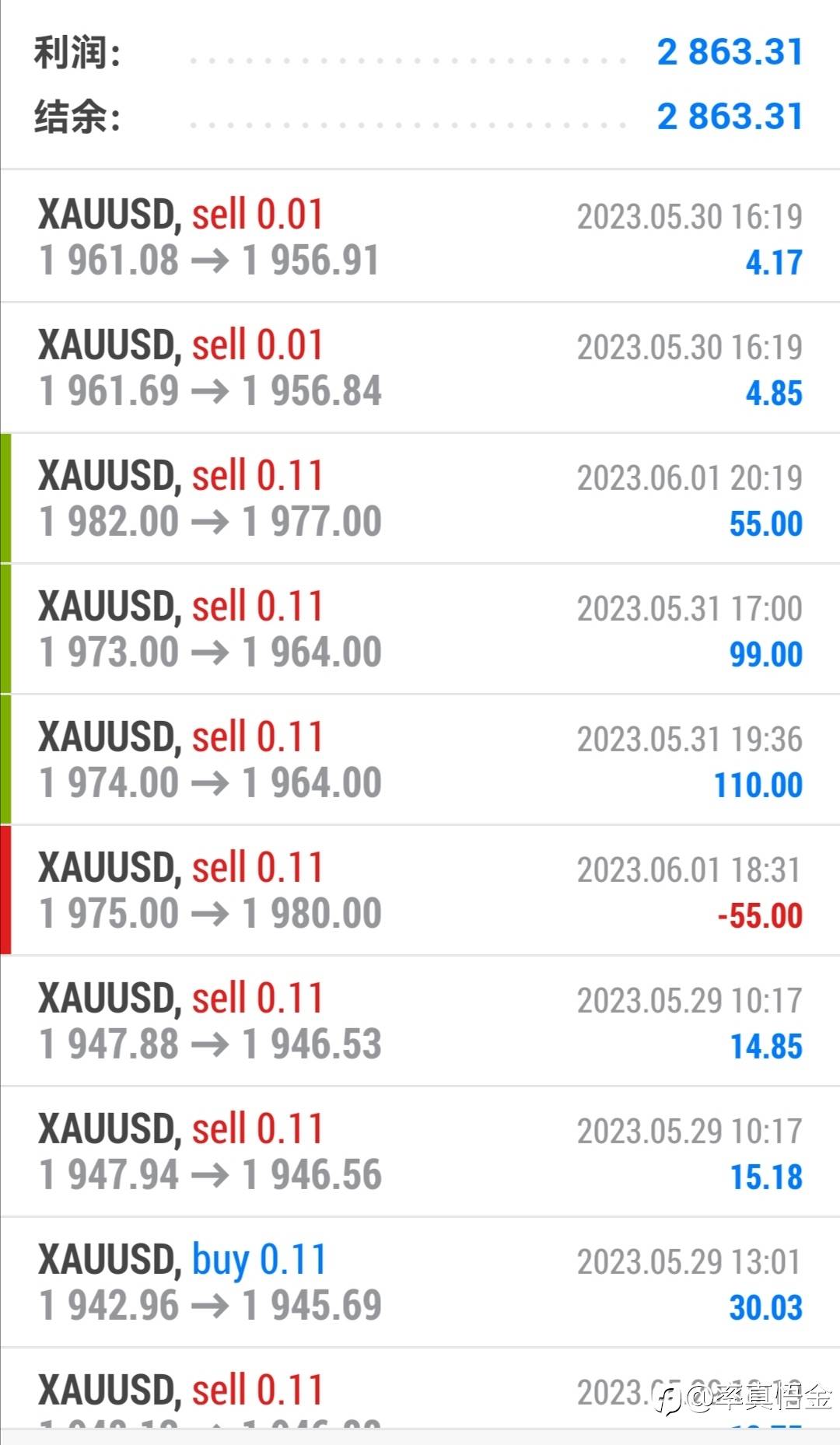Open the trade with 14.85 profit
Image resolution: width=840 pixels, height=1445 pixels.
(x=420, y=1020)
